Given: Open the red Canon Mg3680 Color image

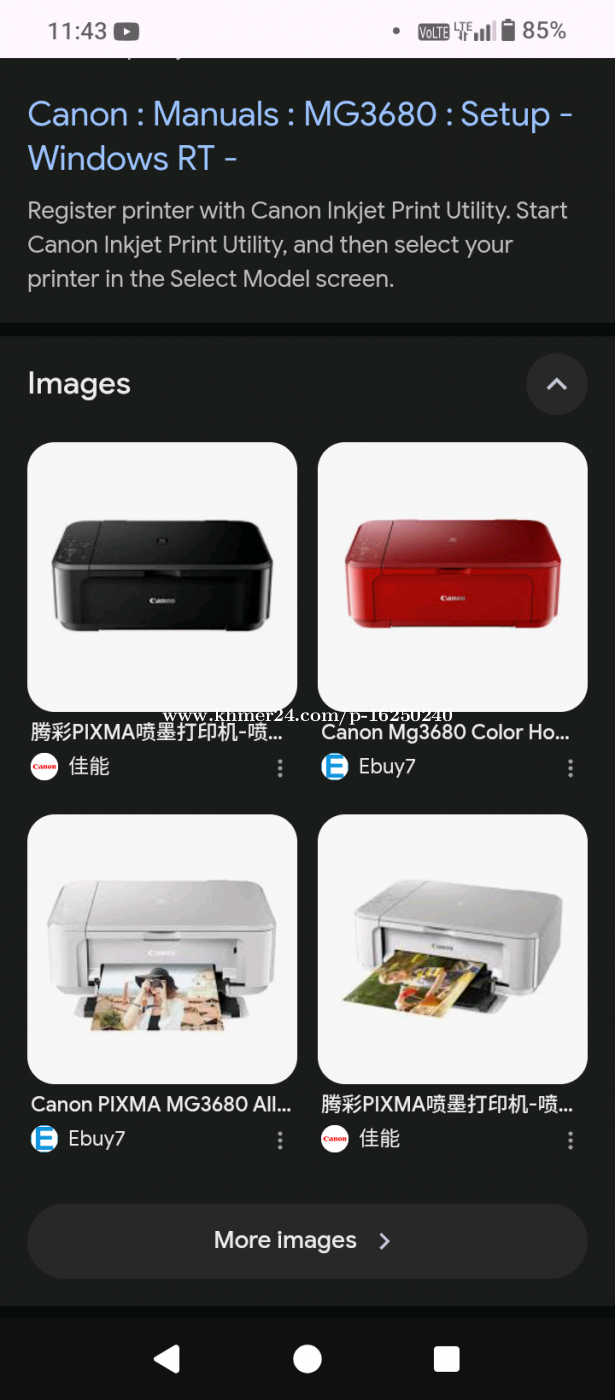Looking at the screenshot, I should [452, 577].
